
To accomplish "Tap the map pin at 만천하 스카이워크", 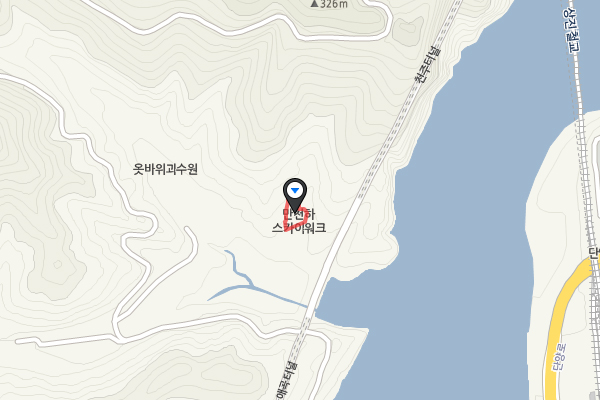I will coord(295,190).
